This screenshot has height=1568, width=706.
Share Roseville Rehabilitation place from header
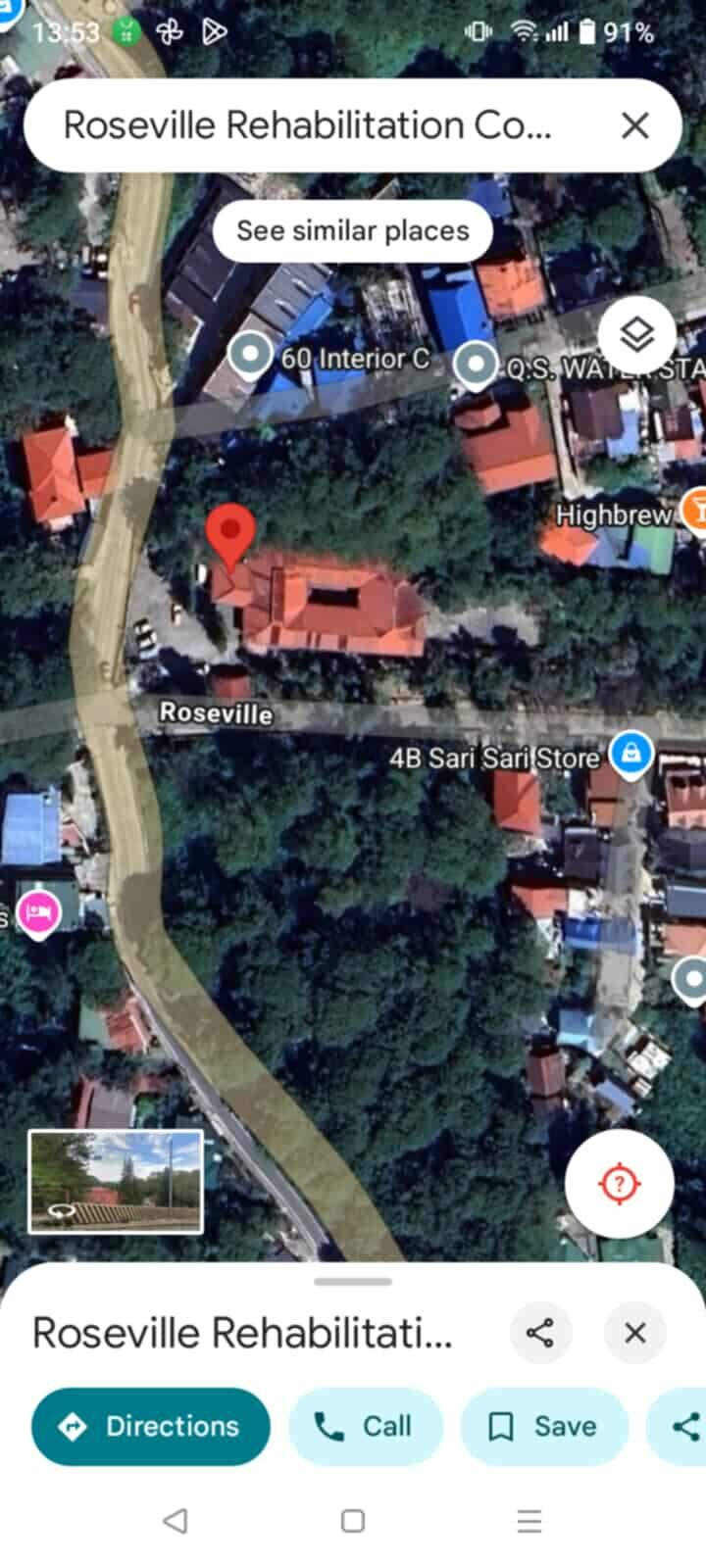pyautogui.click(x=540, y=1333)
